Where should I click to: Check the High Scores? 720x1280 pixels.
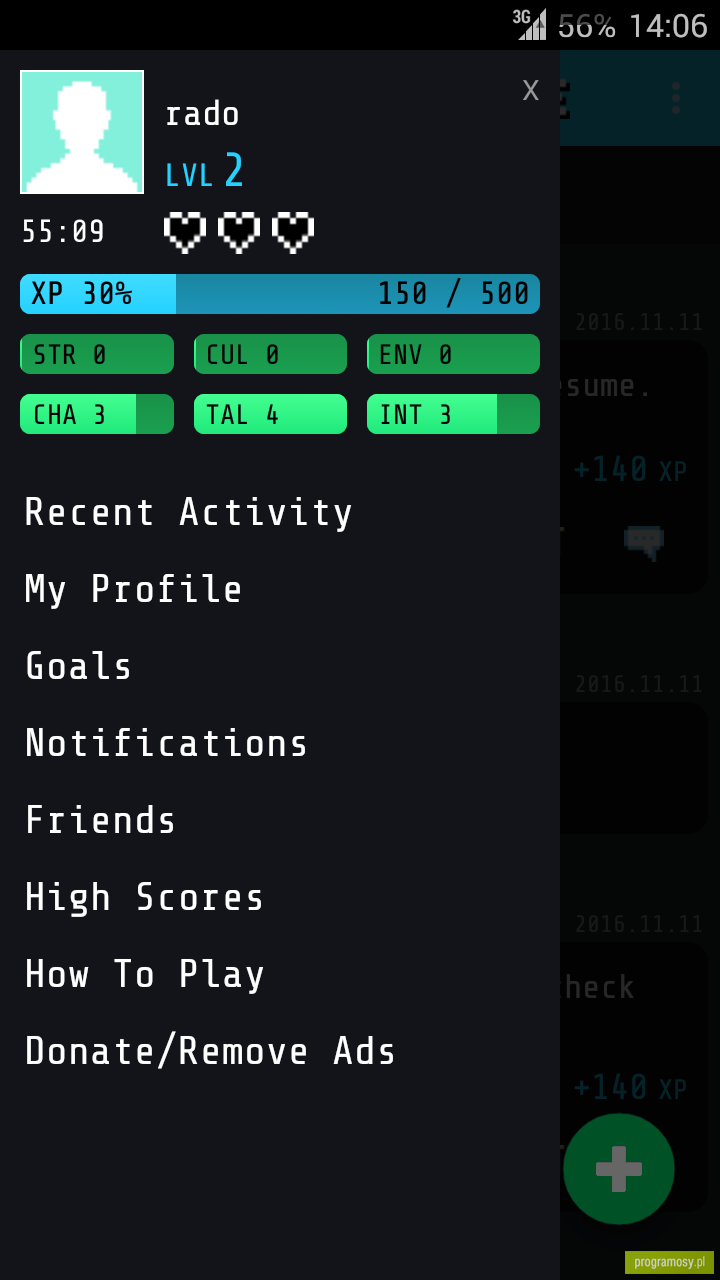[144, 897]
